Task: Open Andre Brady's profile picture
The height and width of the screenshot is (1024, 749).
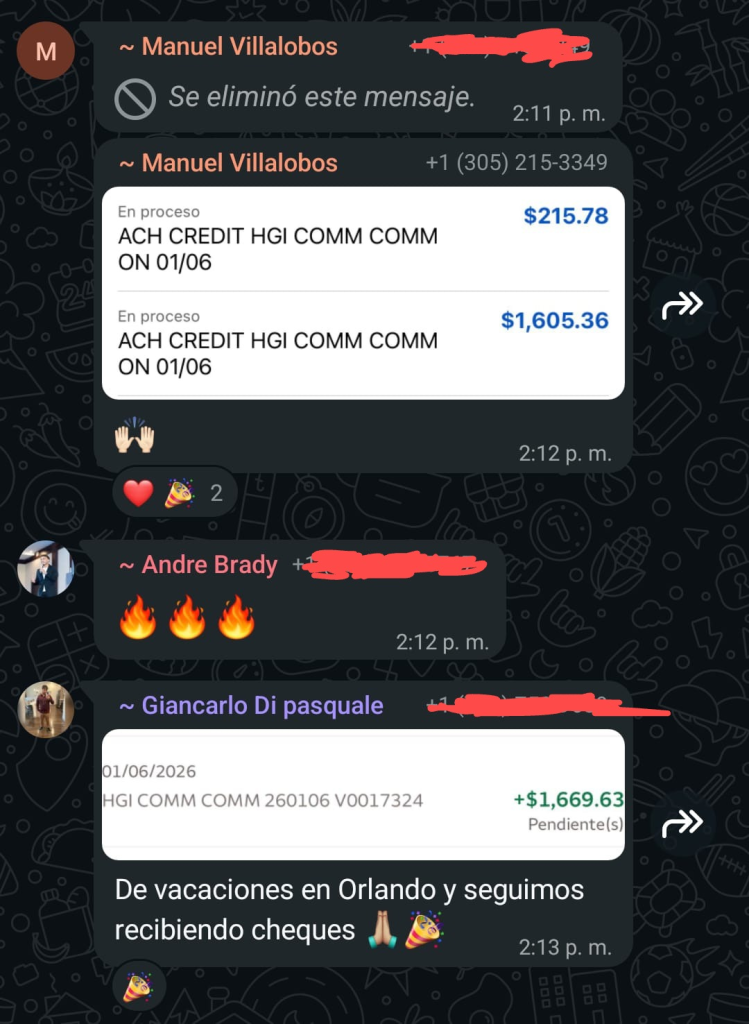Action: pos(46,569)
